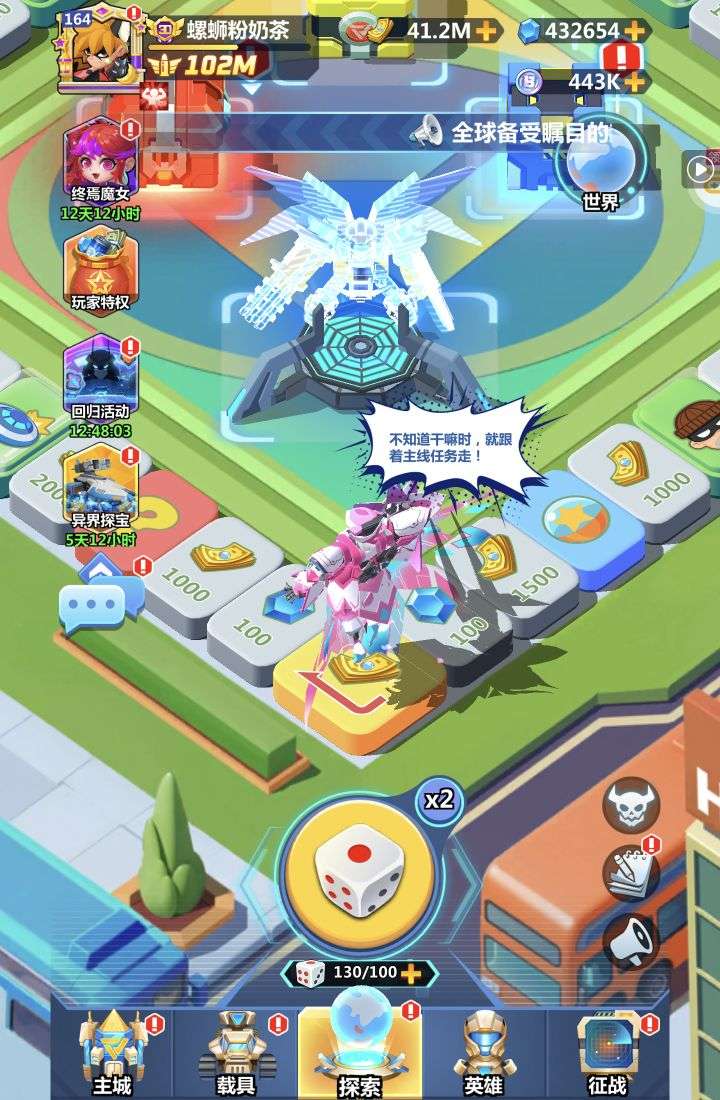This screenshot has height=1100, width=720.
Task: Open the skull boss icon
Action: point(630,805)
